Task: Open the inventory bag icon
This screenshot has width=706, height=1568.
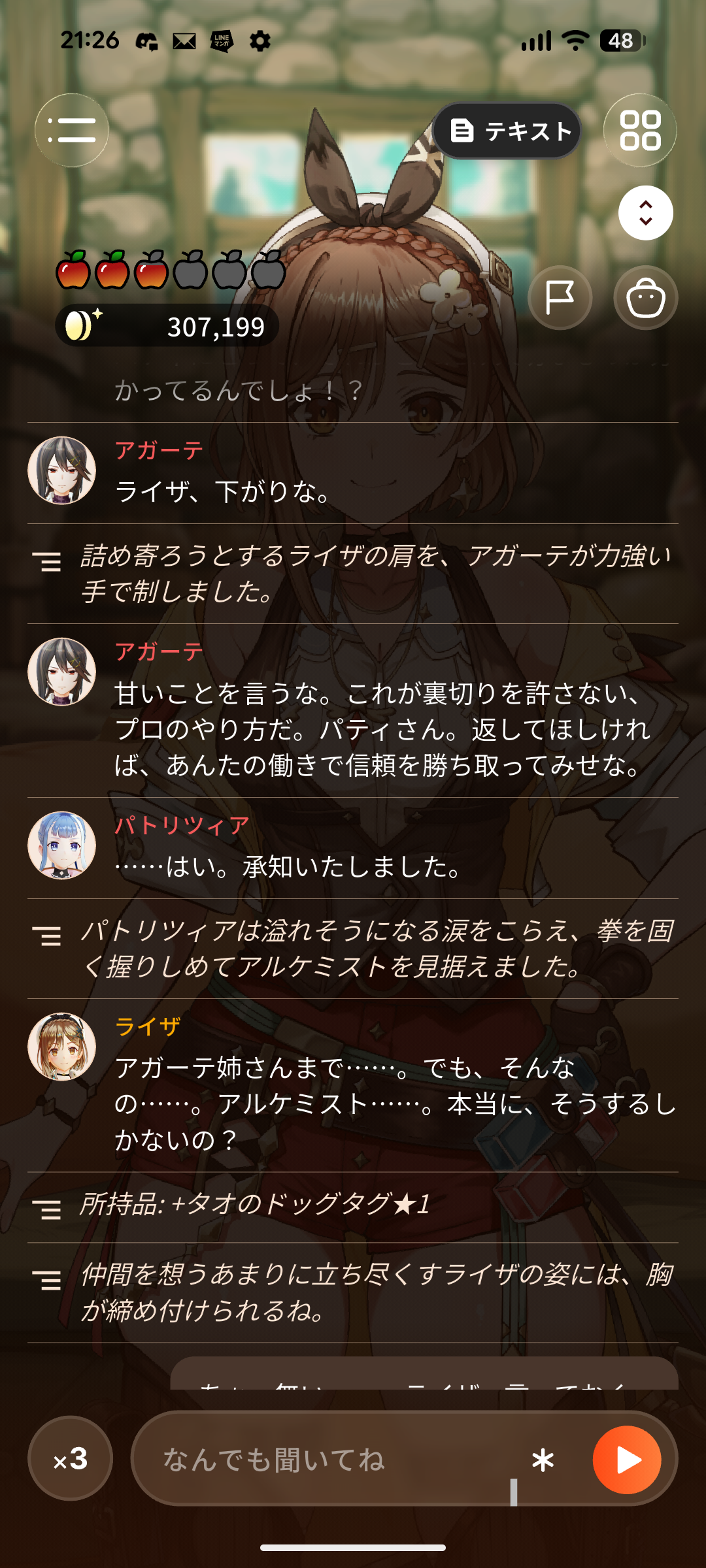Action: click(x=646, y=298)
